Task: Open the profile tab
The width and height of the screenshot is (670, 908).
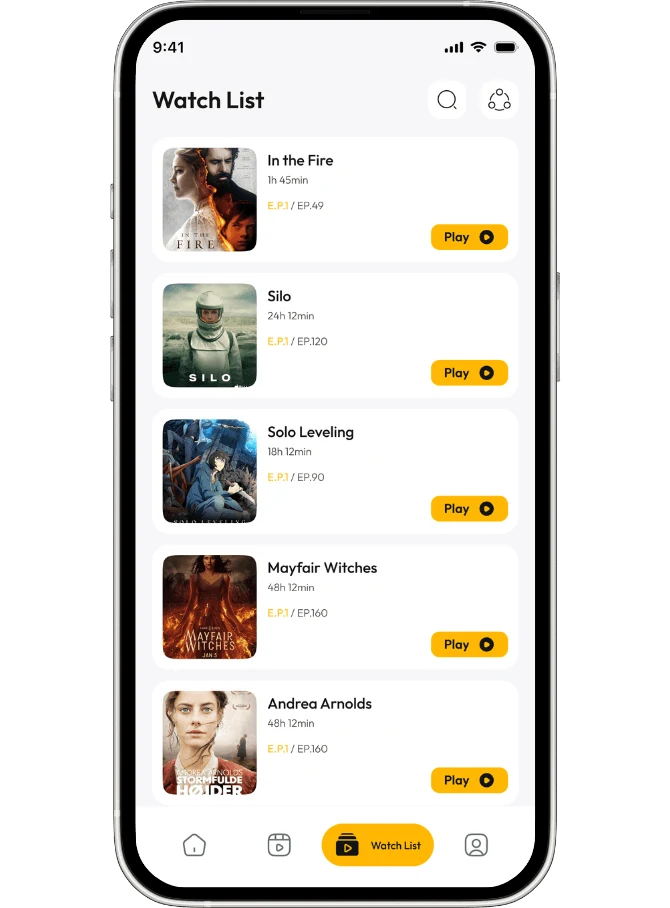Action: click(476, 845)
